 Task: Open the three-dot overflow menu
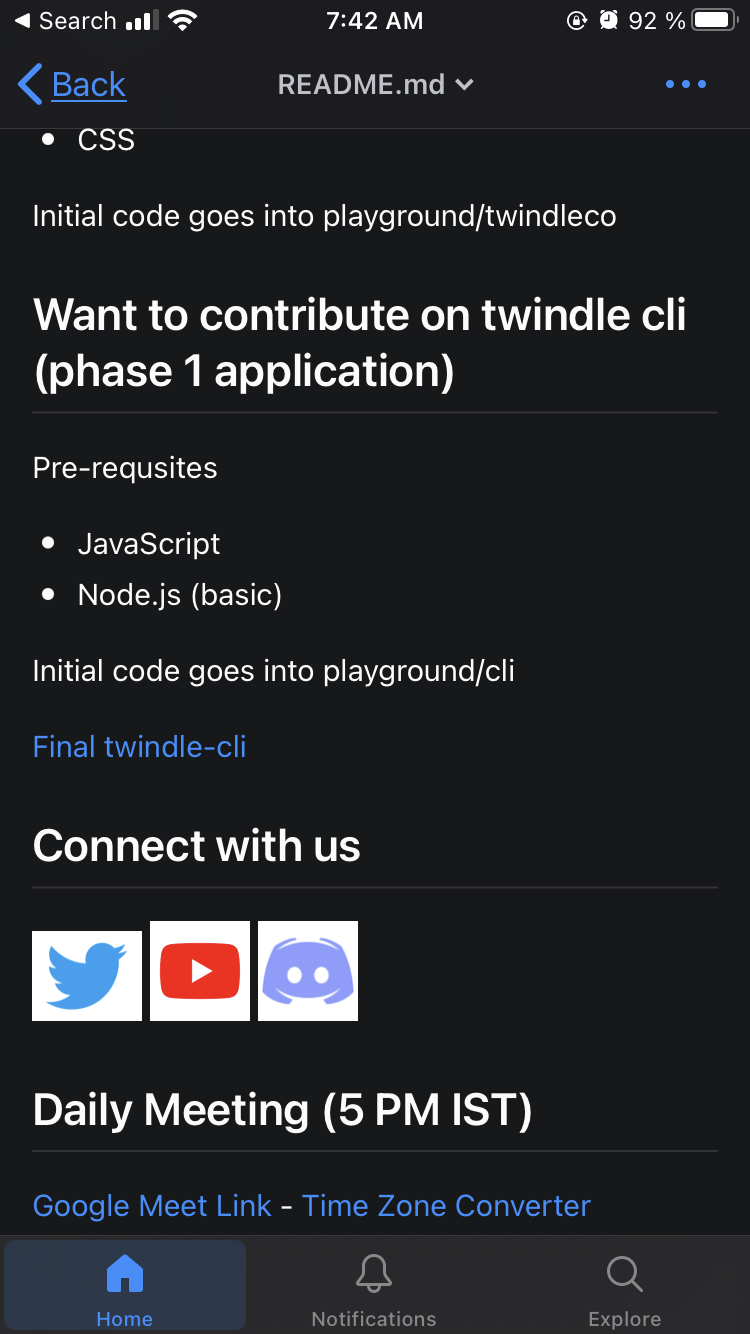pos(686,85)
